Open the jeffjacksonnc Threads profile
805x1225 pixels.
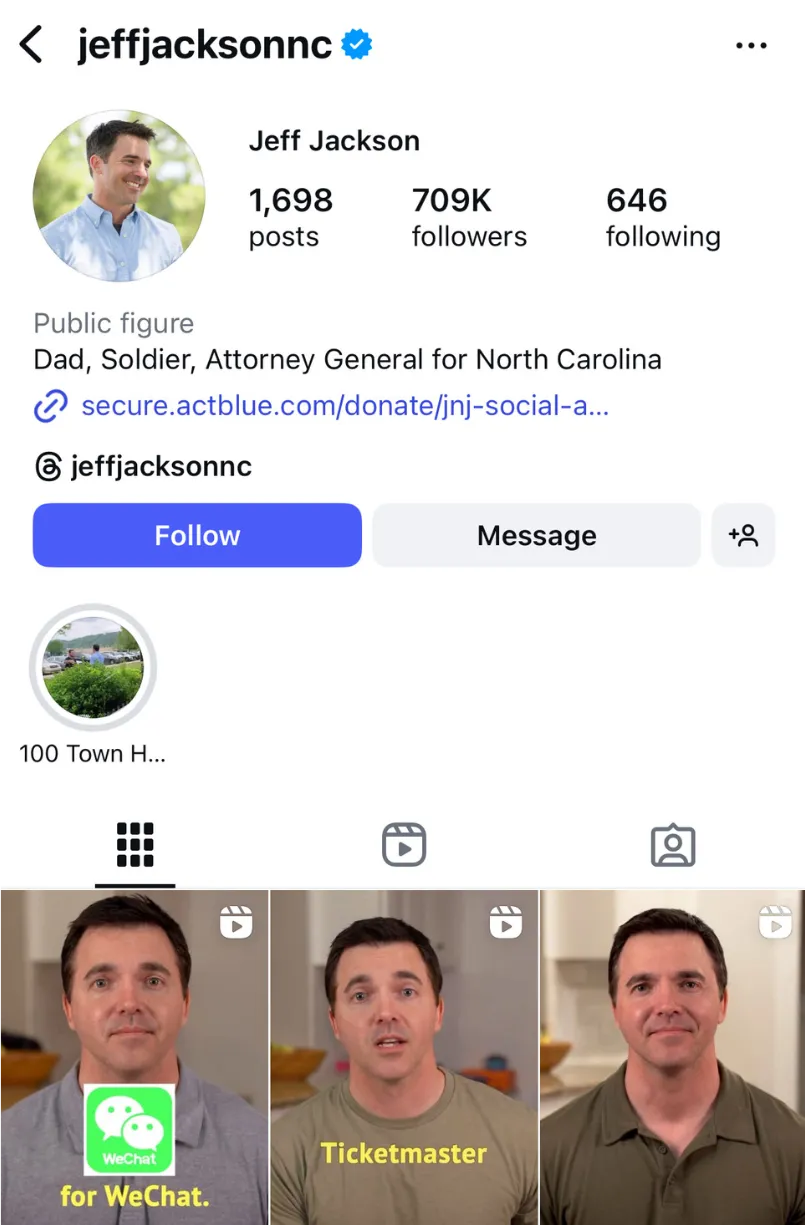(x=160, y=466)
